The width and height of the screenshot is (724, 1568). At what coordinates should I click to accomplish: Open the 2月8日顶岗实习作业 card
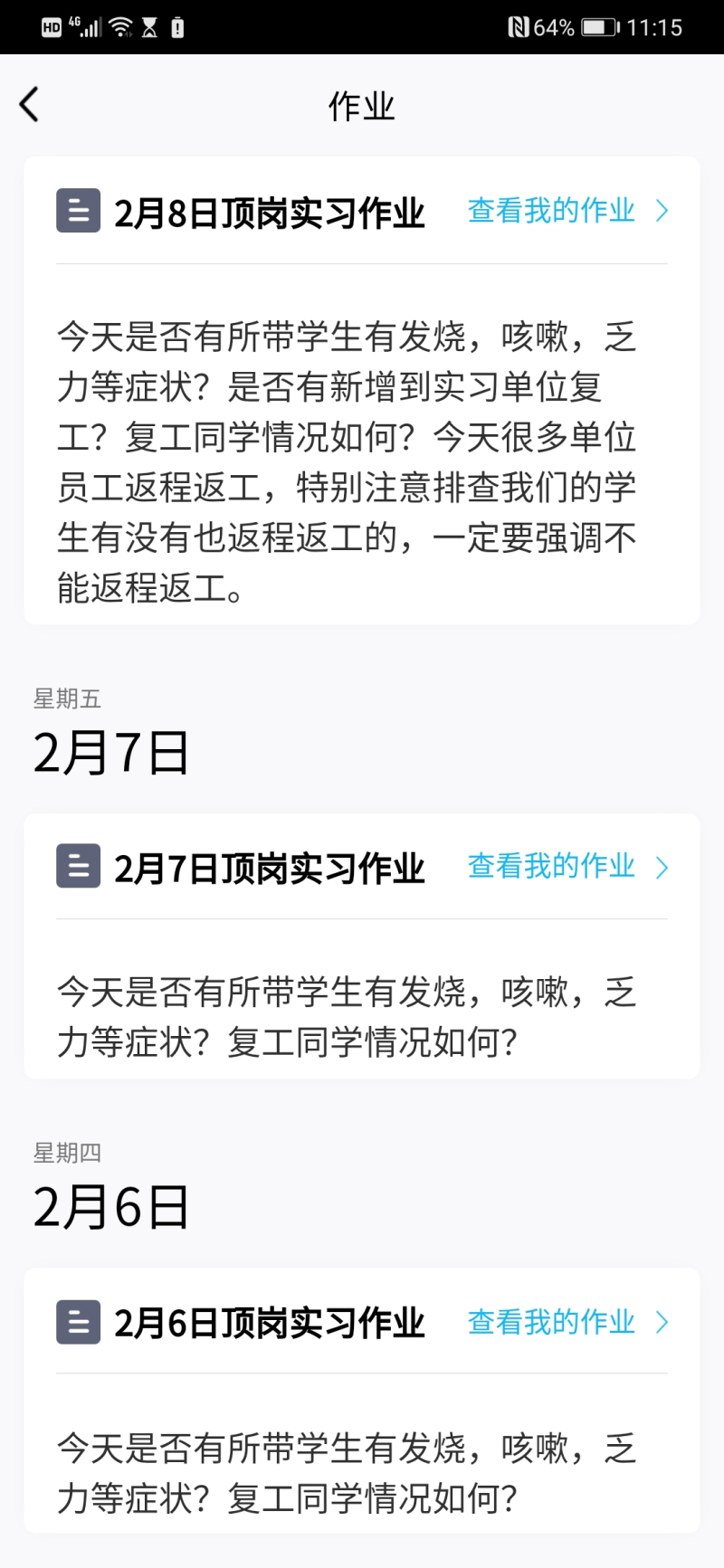(x=269, y=214)
